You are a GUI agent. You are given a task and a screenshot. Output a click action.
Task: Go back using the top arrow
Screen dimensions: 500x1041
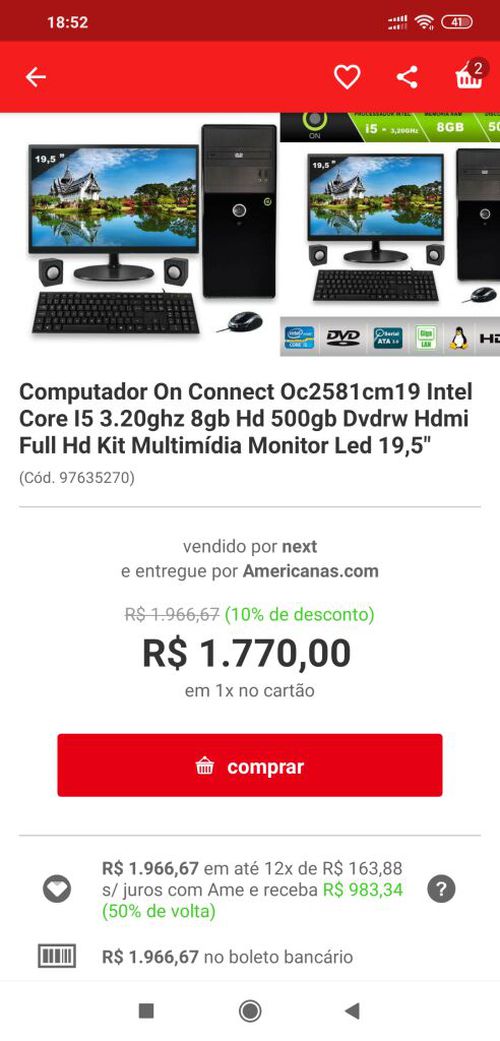[x=36, y=77]
